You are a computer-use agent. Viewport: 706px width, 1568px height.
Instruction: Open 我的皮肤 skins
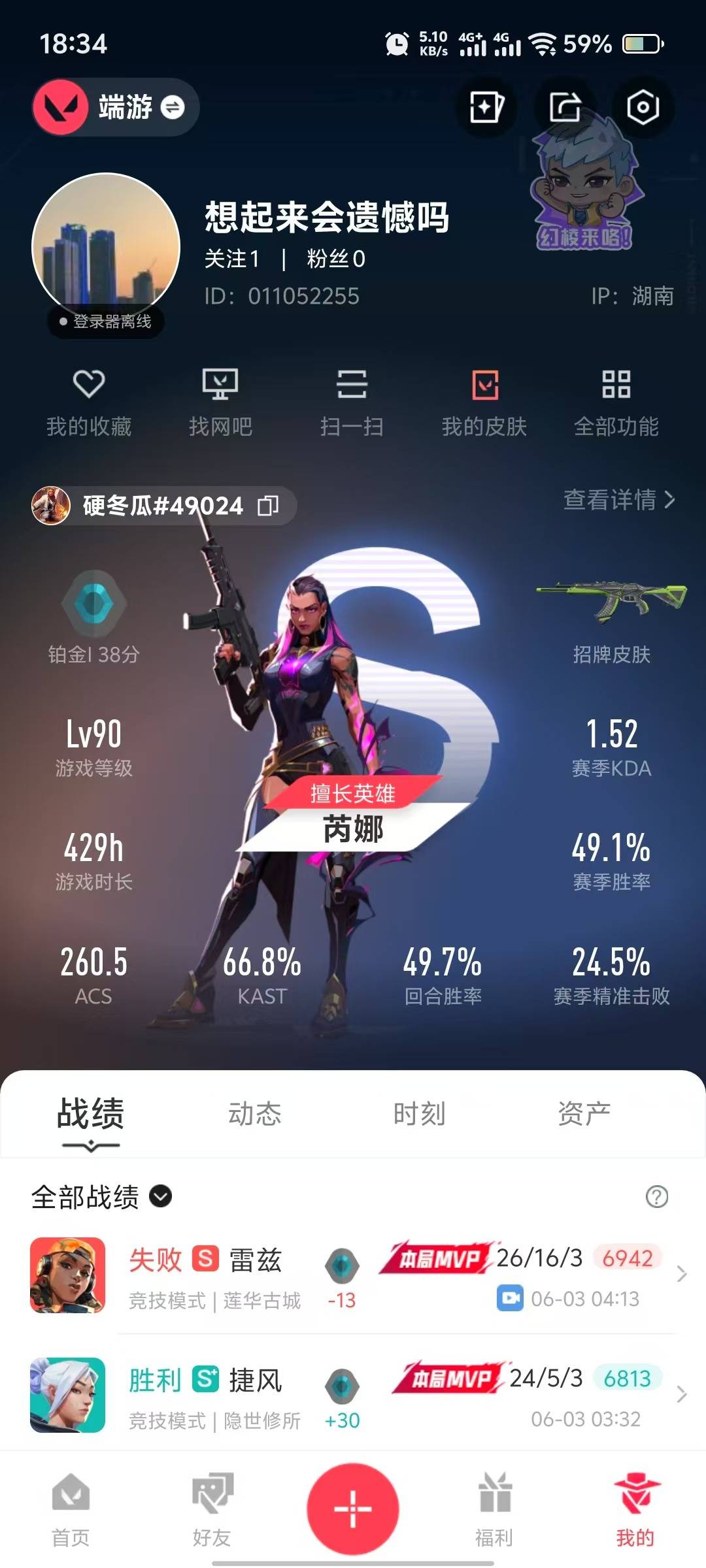[484, 403]
